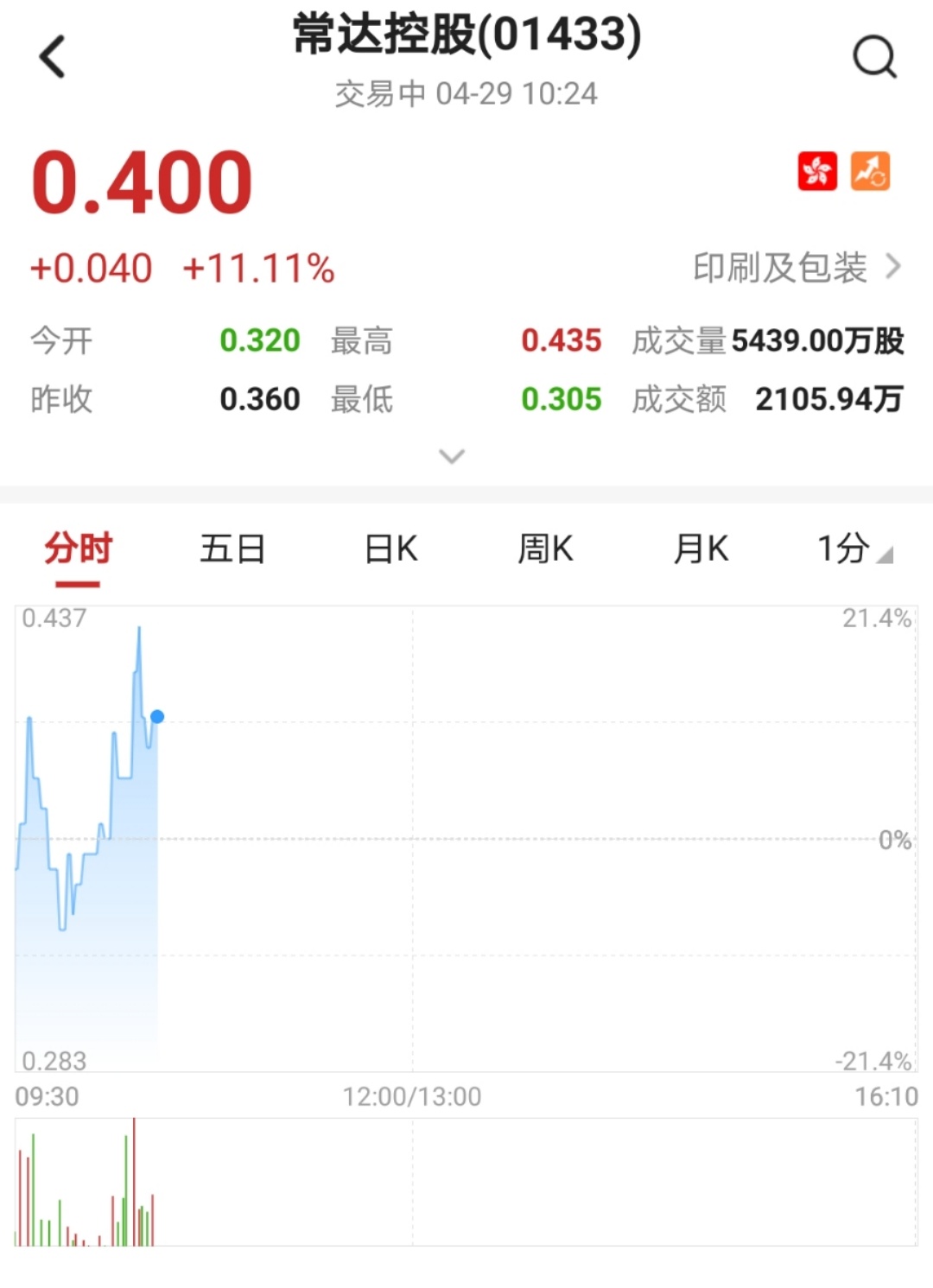Viewport: 933px width, 1288px height.
Task: Expand more quote details with the down chevron
Action: (x=452, y=456)
